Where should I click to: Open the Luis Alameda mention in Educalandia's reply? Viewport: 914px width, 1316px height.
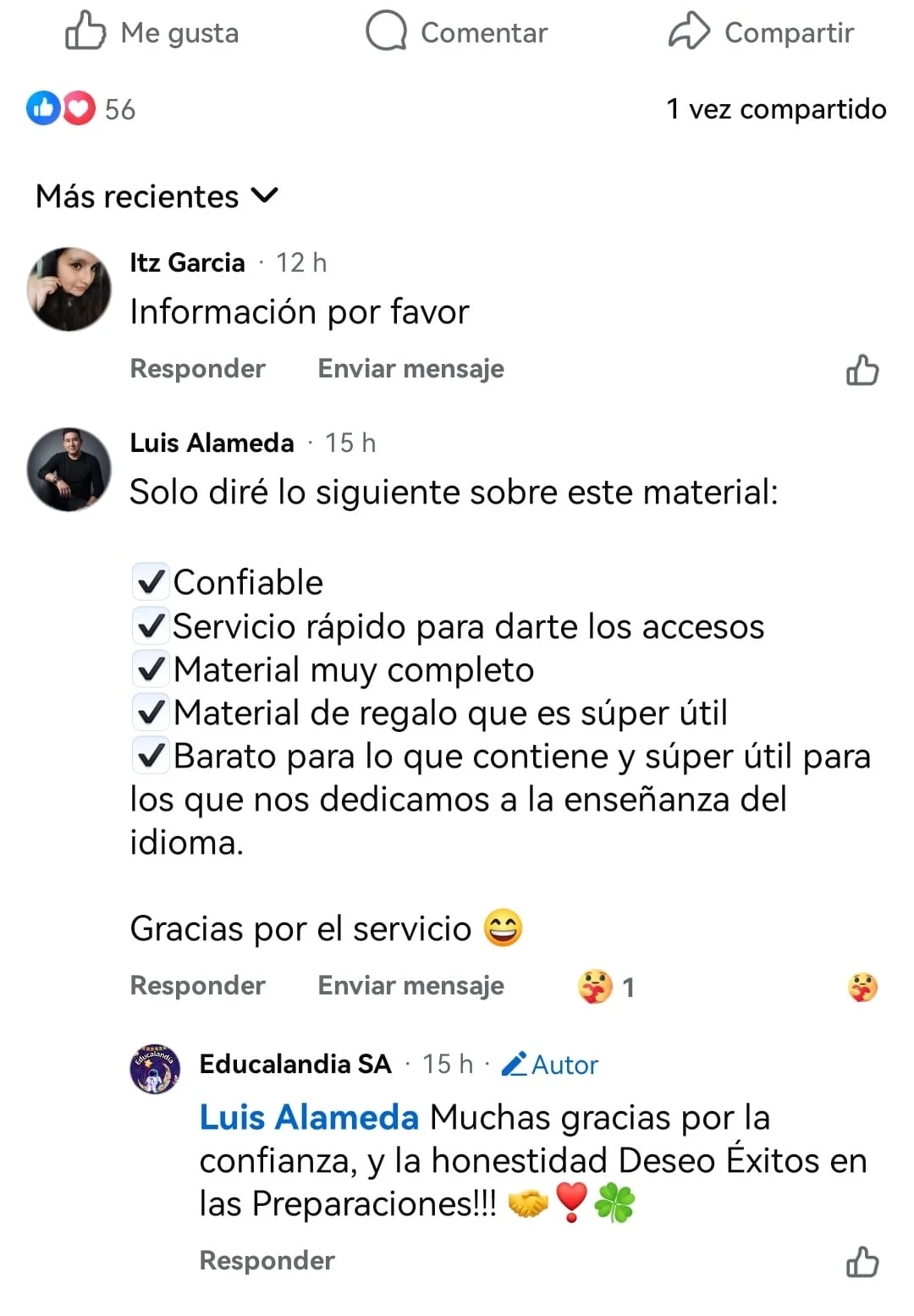click(309, 1117)
